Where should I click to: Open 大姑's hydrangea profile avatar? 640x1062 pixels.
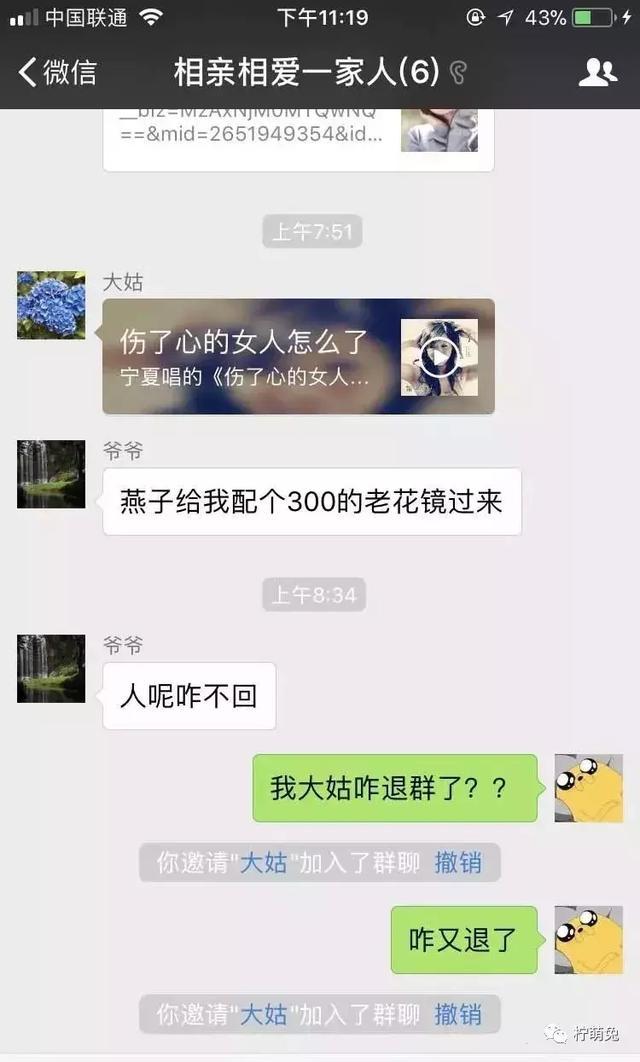51,305
